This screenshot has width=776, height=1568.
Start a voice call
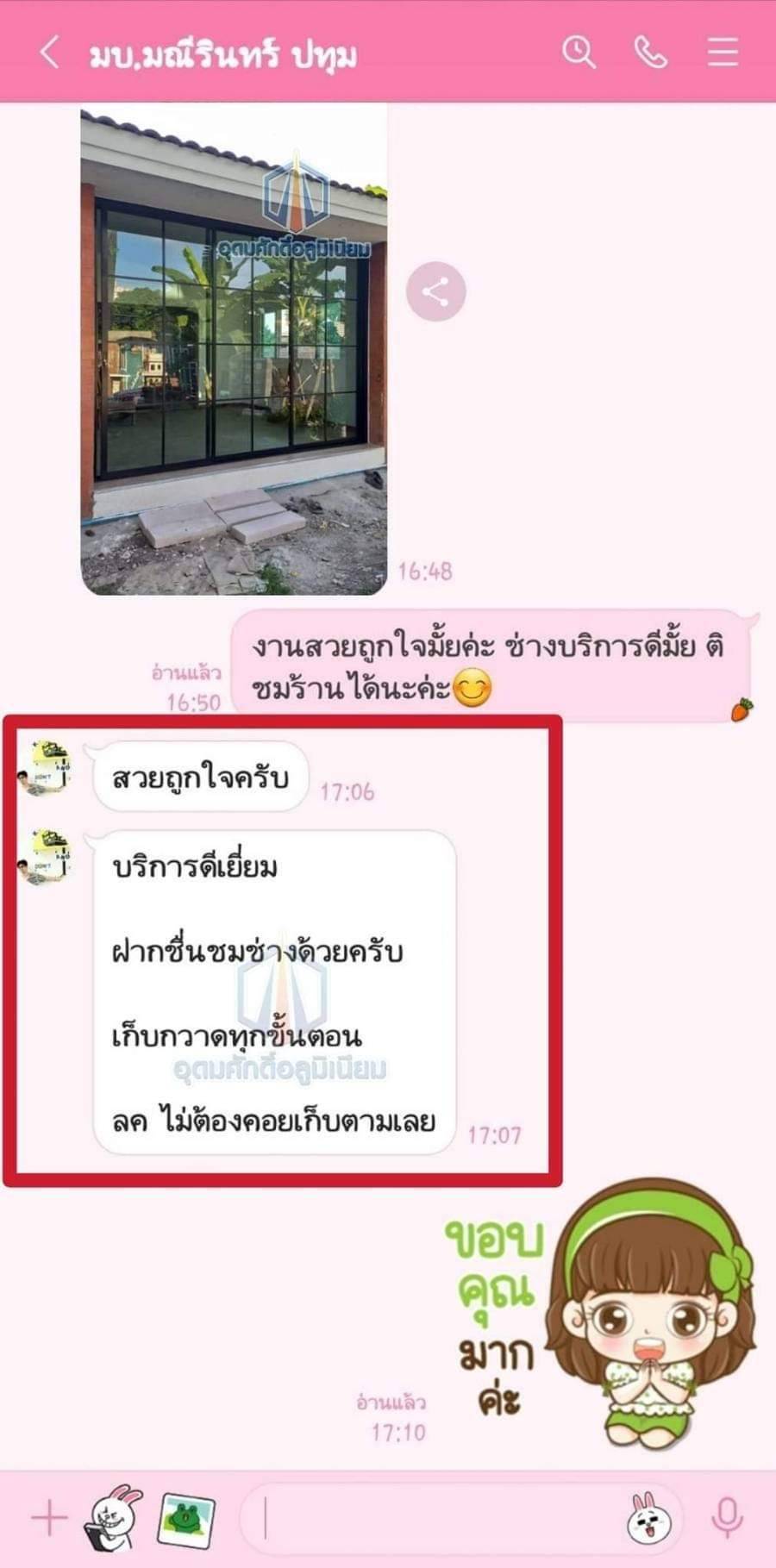650,53
